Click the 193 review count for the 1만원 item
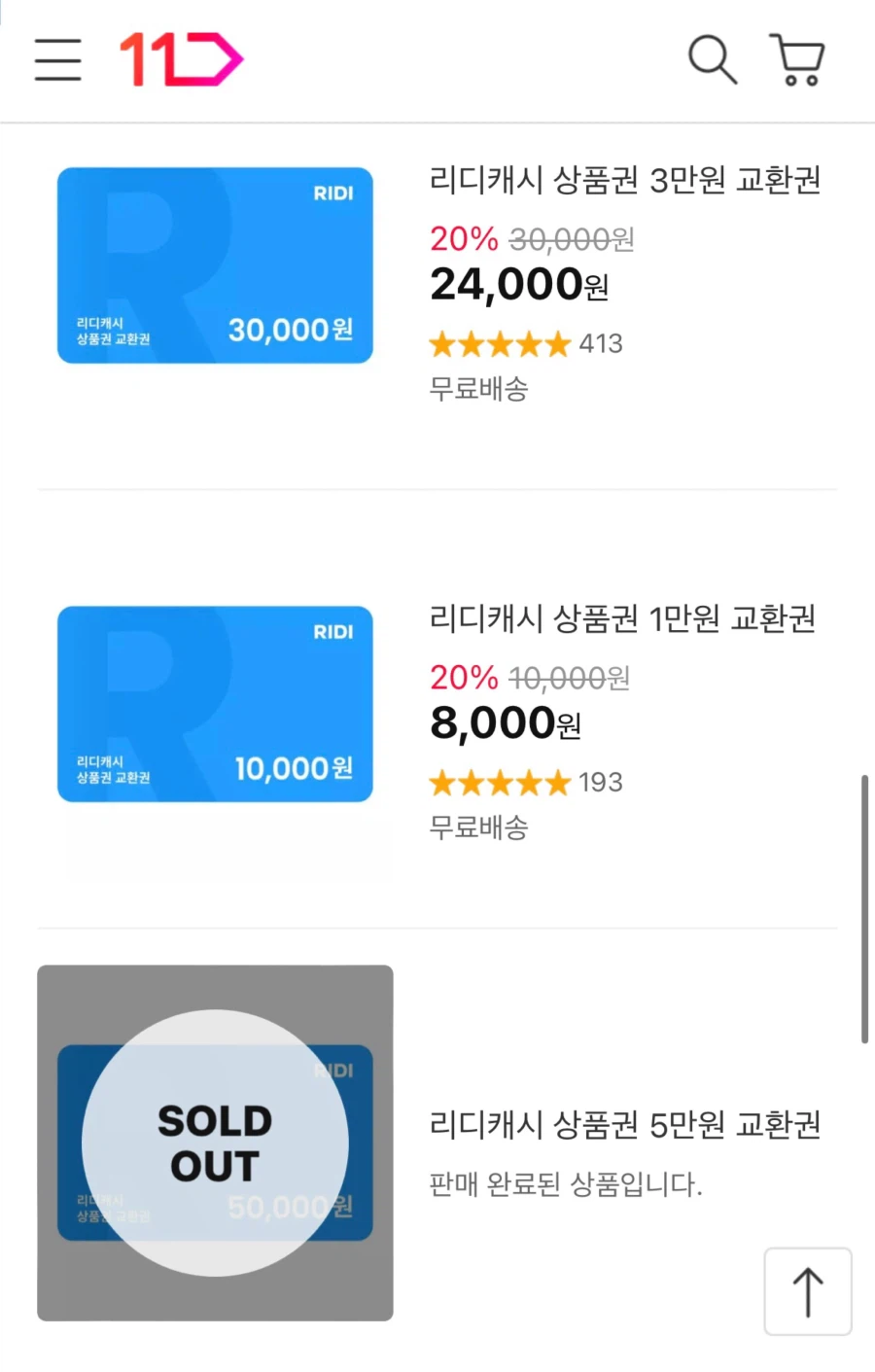 pyautogui.click(x=601, y=782)
